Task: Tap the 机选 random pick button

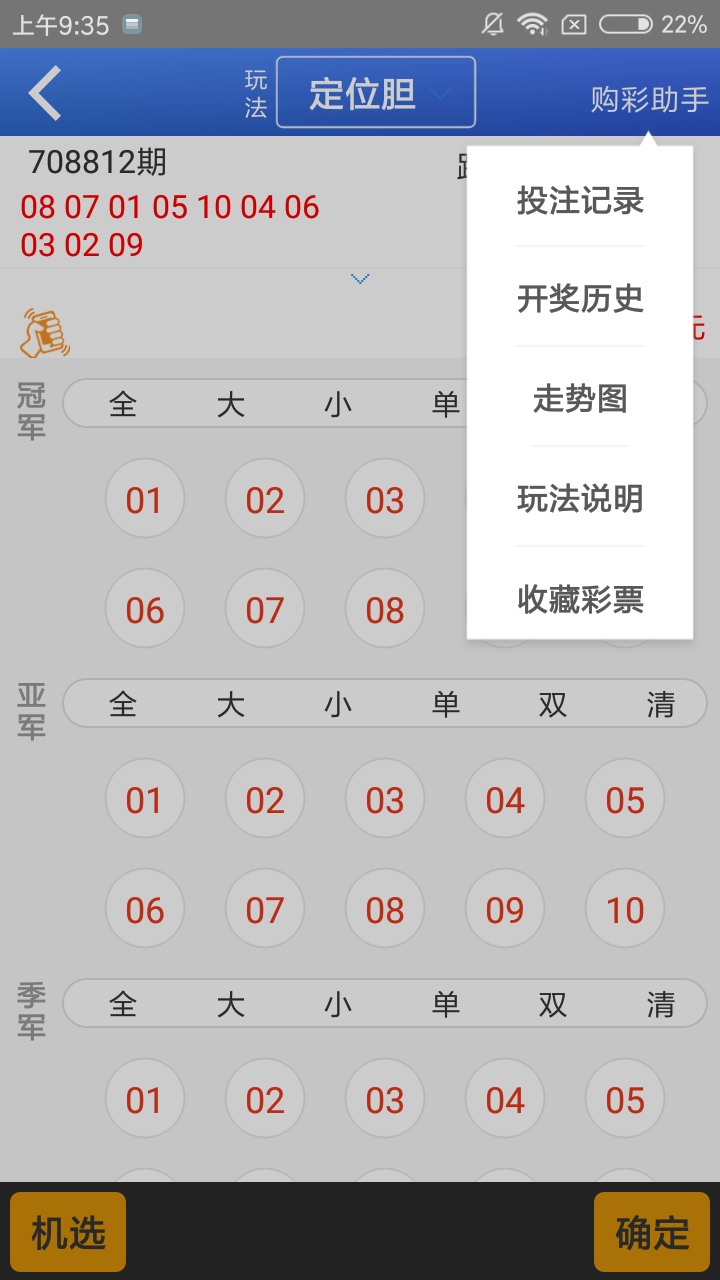Action: tap(67, 1232)
